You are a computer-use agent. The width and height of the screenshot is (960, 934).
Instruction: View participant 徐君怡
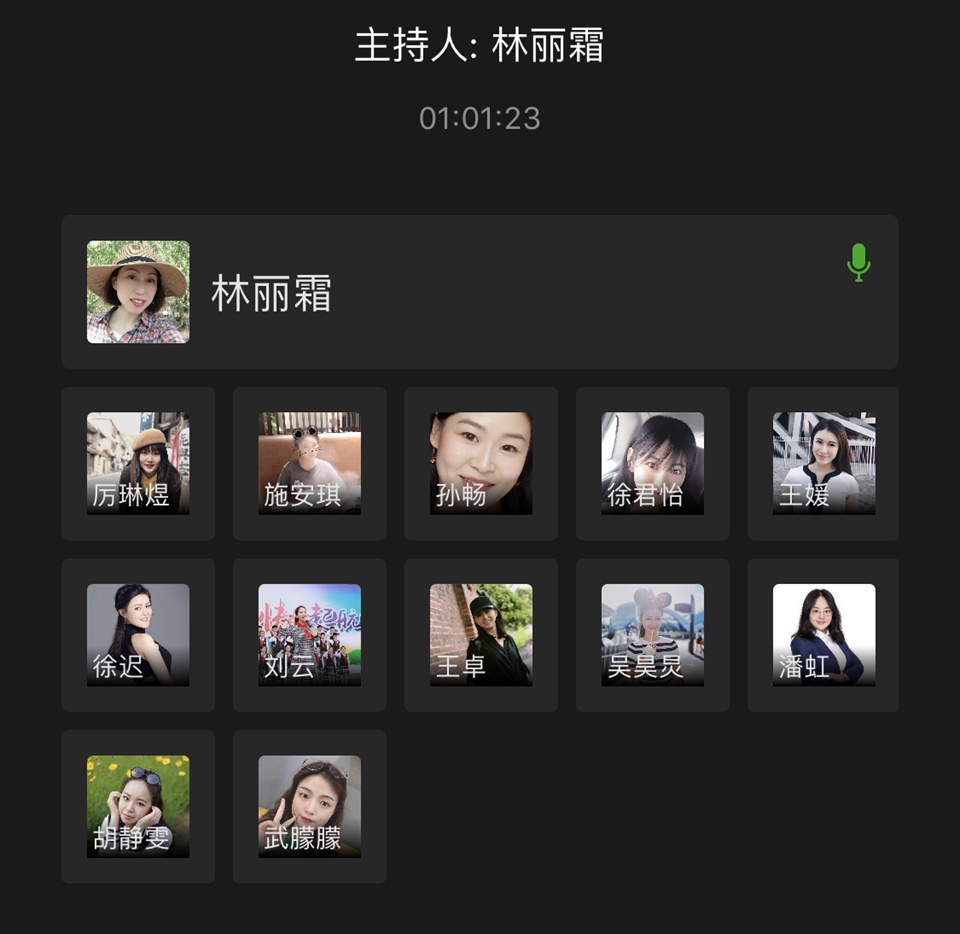(x=653, y=463)
